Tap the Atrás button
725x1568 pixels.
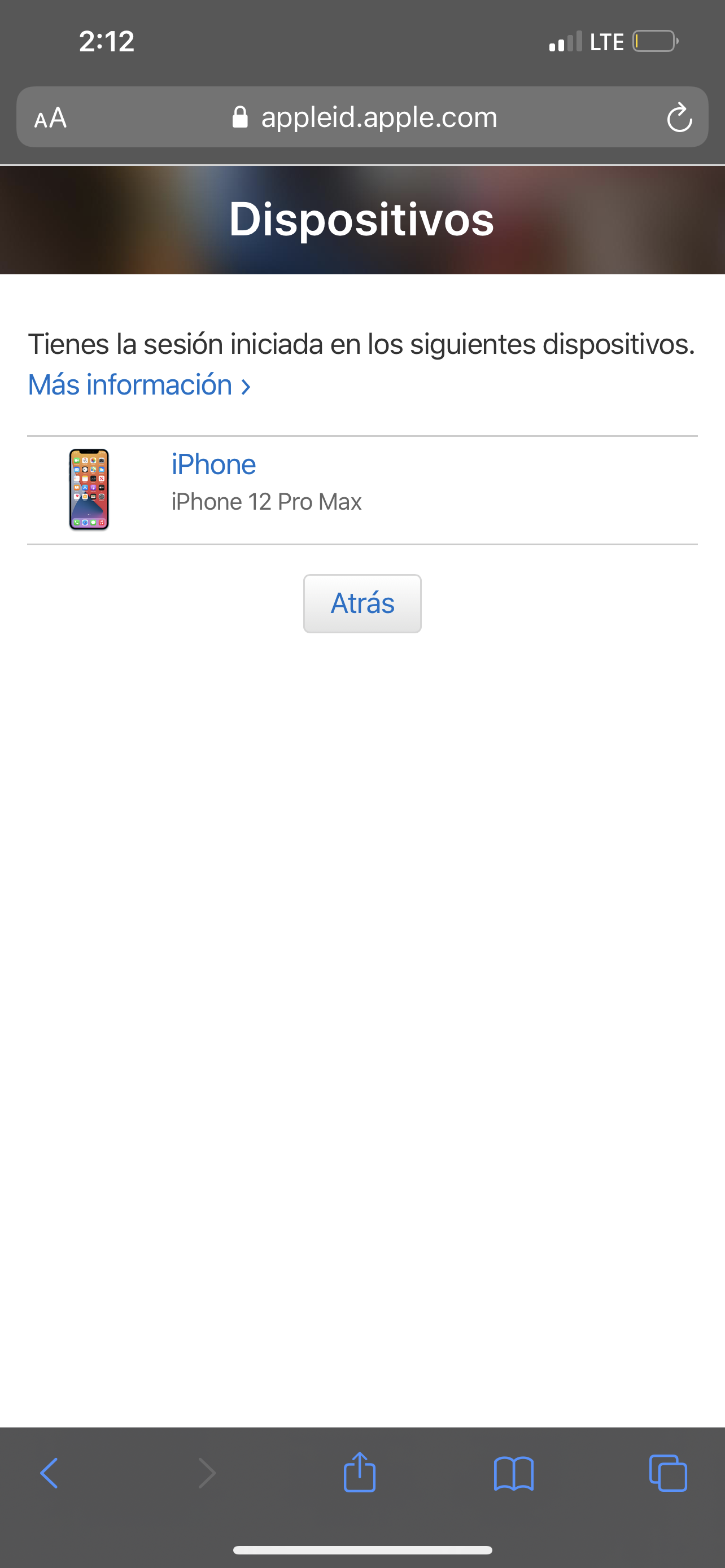pyautogui.click(x=362, y=603)
